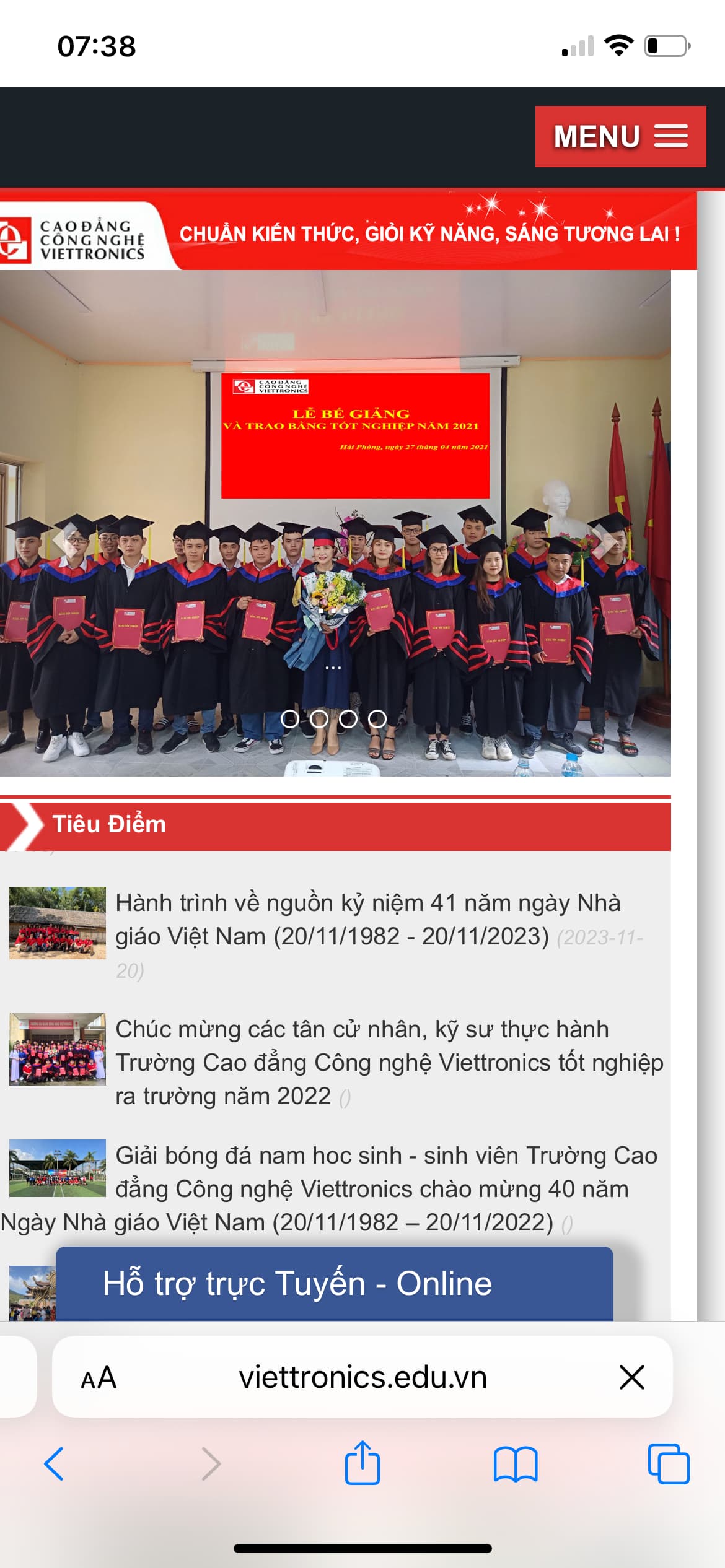The image size is (725, 1568).
Task: Open the 2022 graduation news thumbnail
Action: (57, 1049)
